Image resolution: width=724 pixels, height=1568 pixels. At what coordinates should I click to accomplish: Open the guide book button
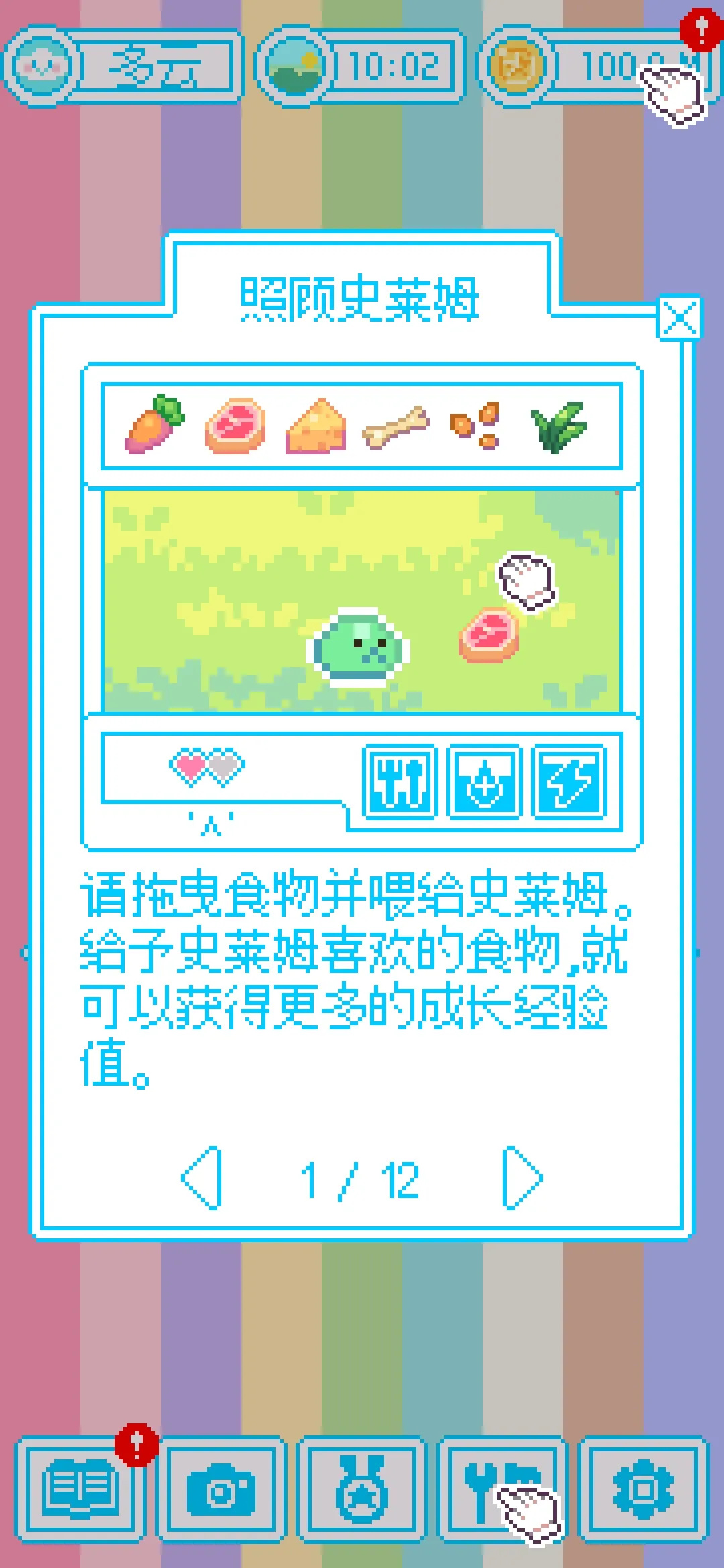pyautogui.click(x=80, y=1489)
